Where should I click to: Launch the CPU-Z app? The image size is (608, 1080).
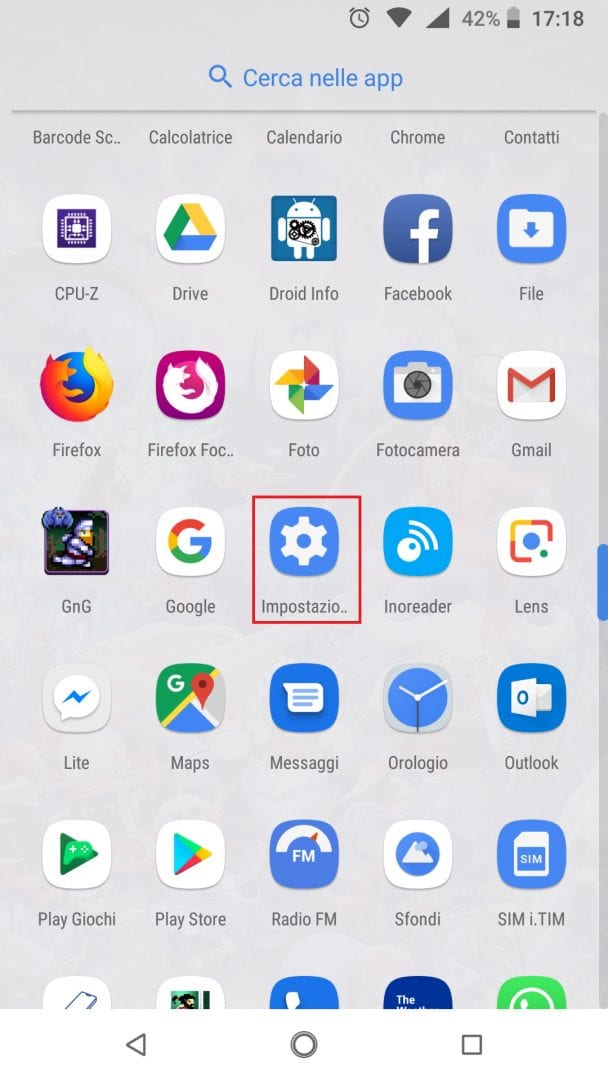pos(76,230)
